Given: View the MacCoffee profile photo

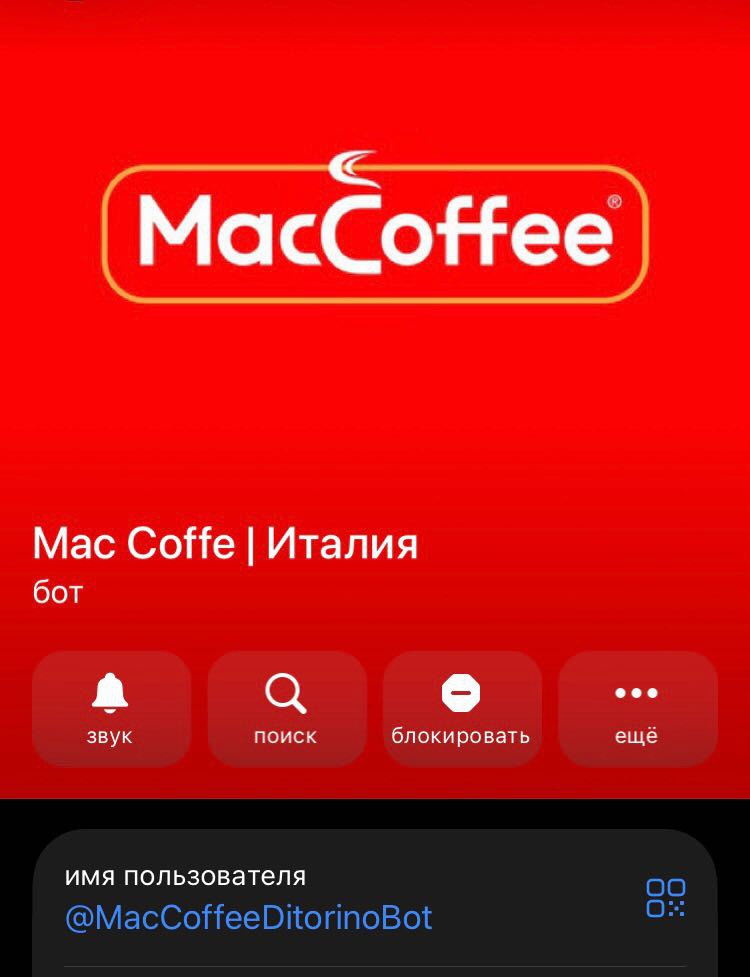Looking at the screenshot, I should (375, 230).
